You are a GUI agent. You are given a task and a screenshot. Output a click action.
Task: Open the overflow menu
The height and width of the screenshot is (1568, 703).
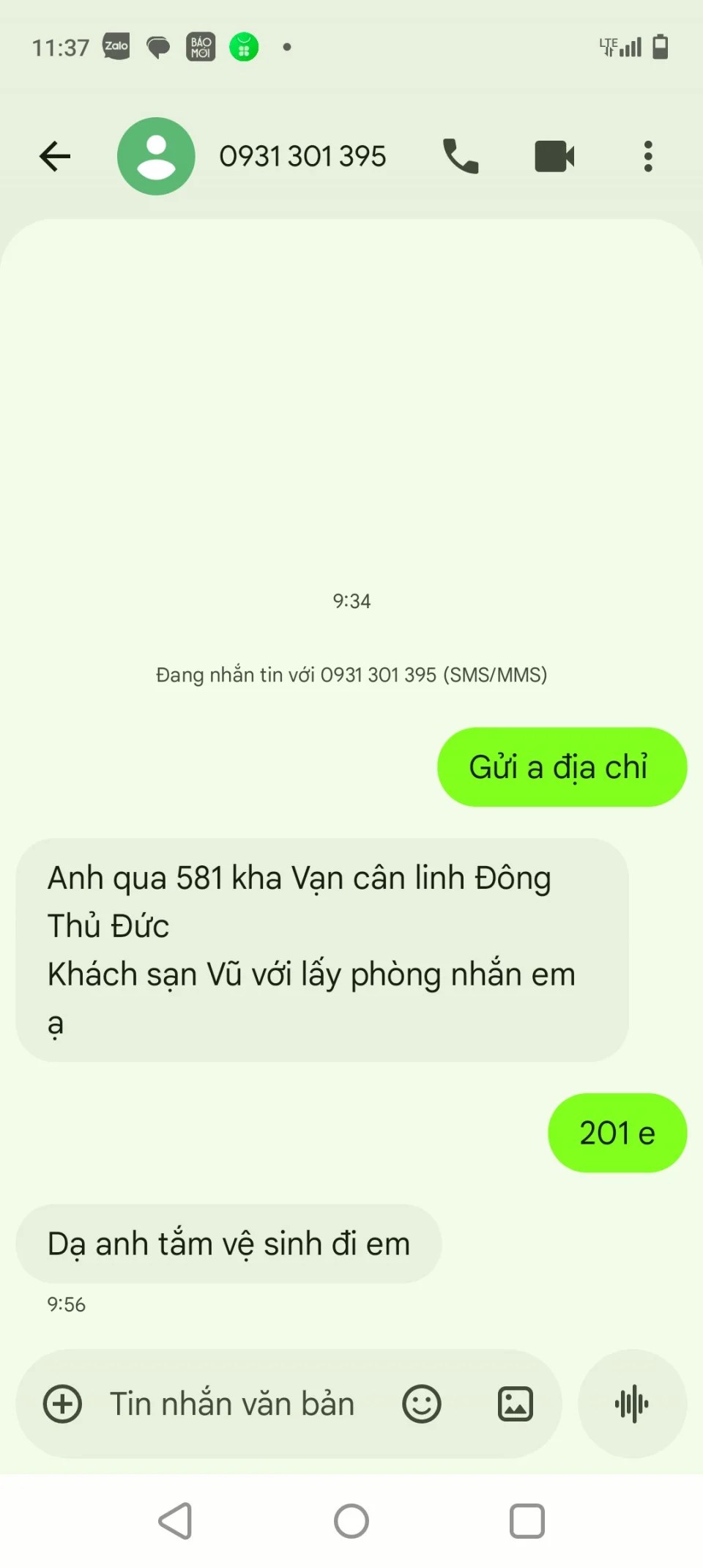click(x=647, y=156)
